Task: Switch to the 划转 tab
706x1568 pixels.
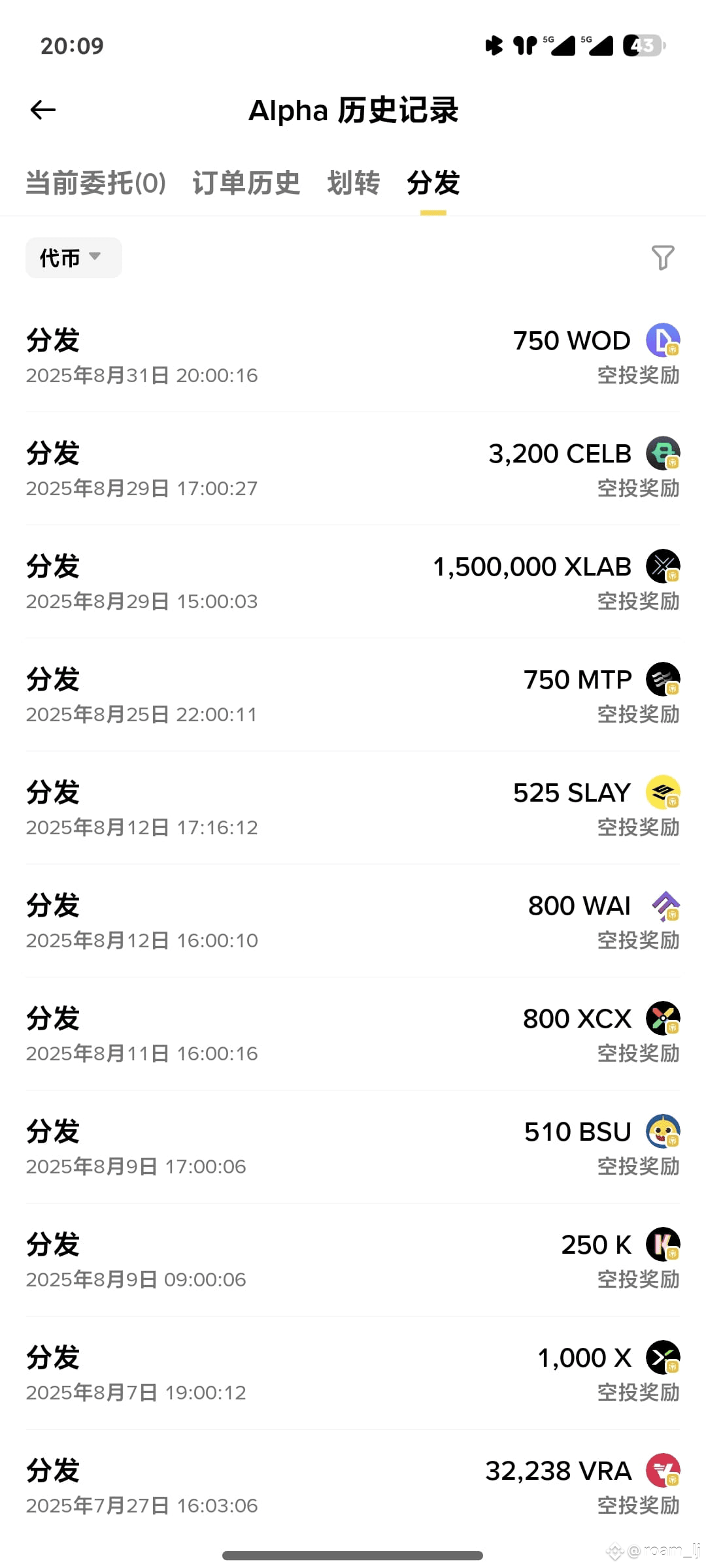Action: pyautogui.click(x=354, y=183)
